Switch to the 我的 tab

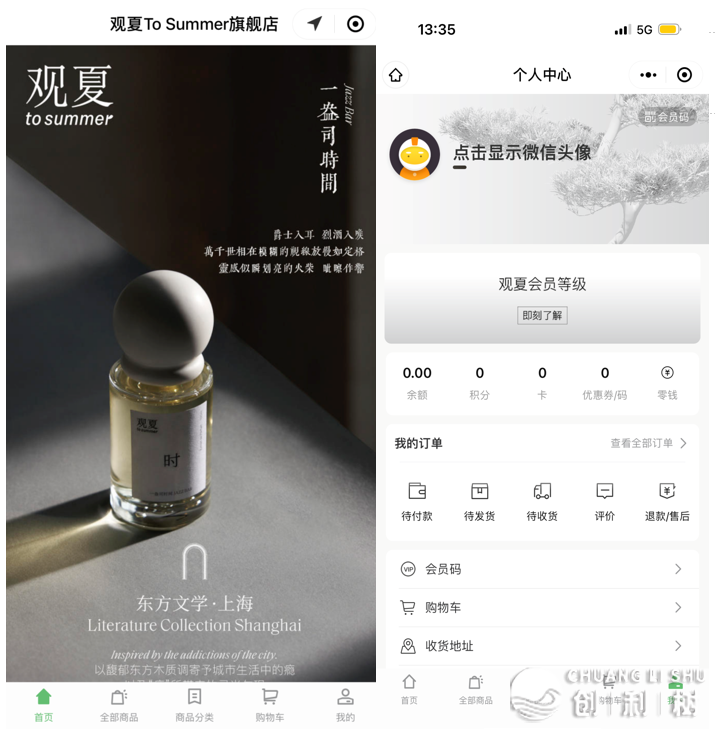click(x=345, y=705)
